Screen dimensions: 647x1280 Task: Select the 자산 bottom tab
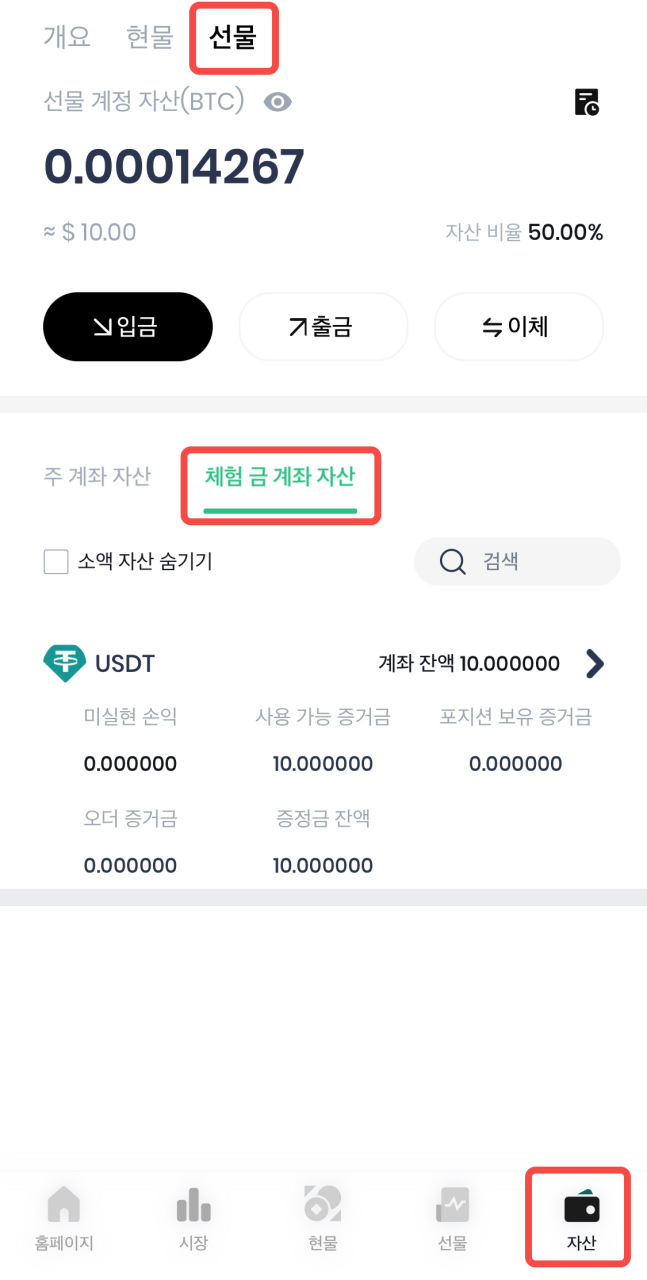[x=581, y=1218]
